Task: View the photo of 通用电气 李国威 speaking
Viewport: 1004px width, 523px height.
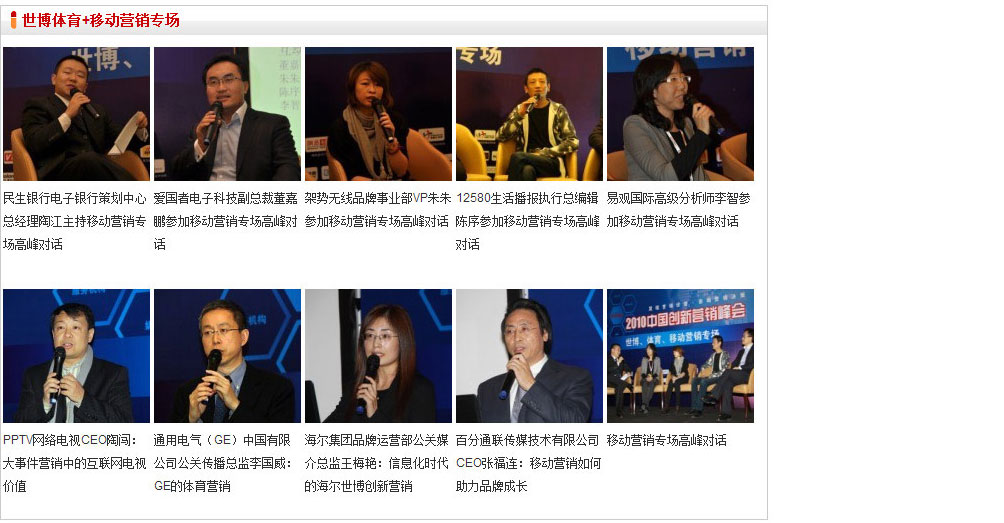Action: coord(227,356)
